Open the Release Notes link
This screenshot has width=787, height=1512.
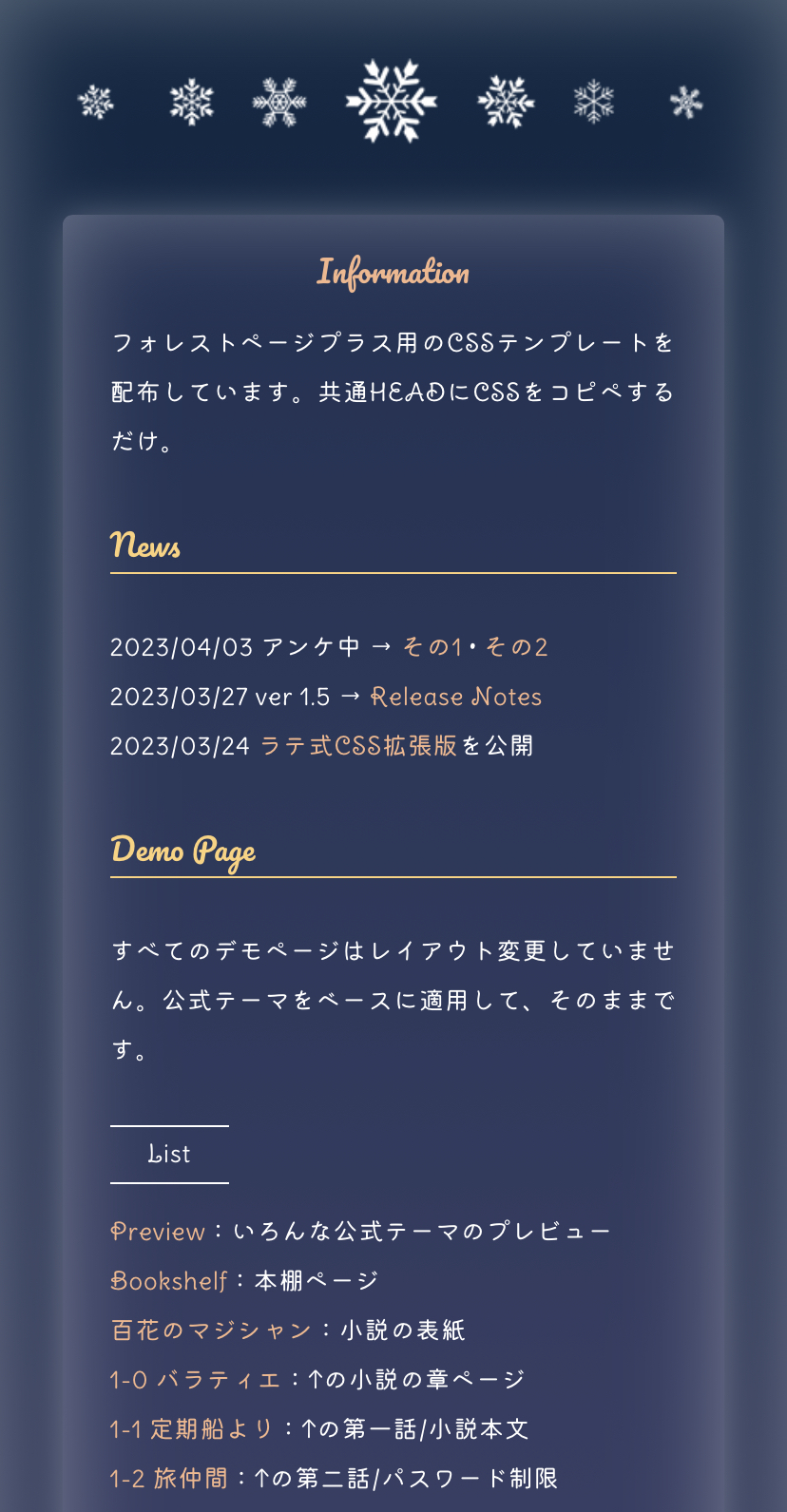(x=456, y=697)
